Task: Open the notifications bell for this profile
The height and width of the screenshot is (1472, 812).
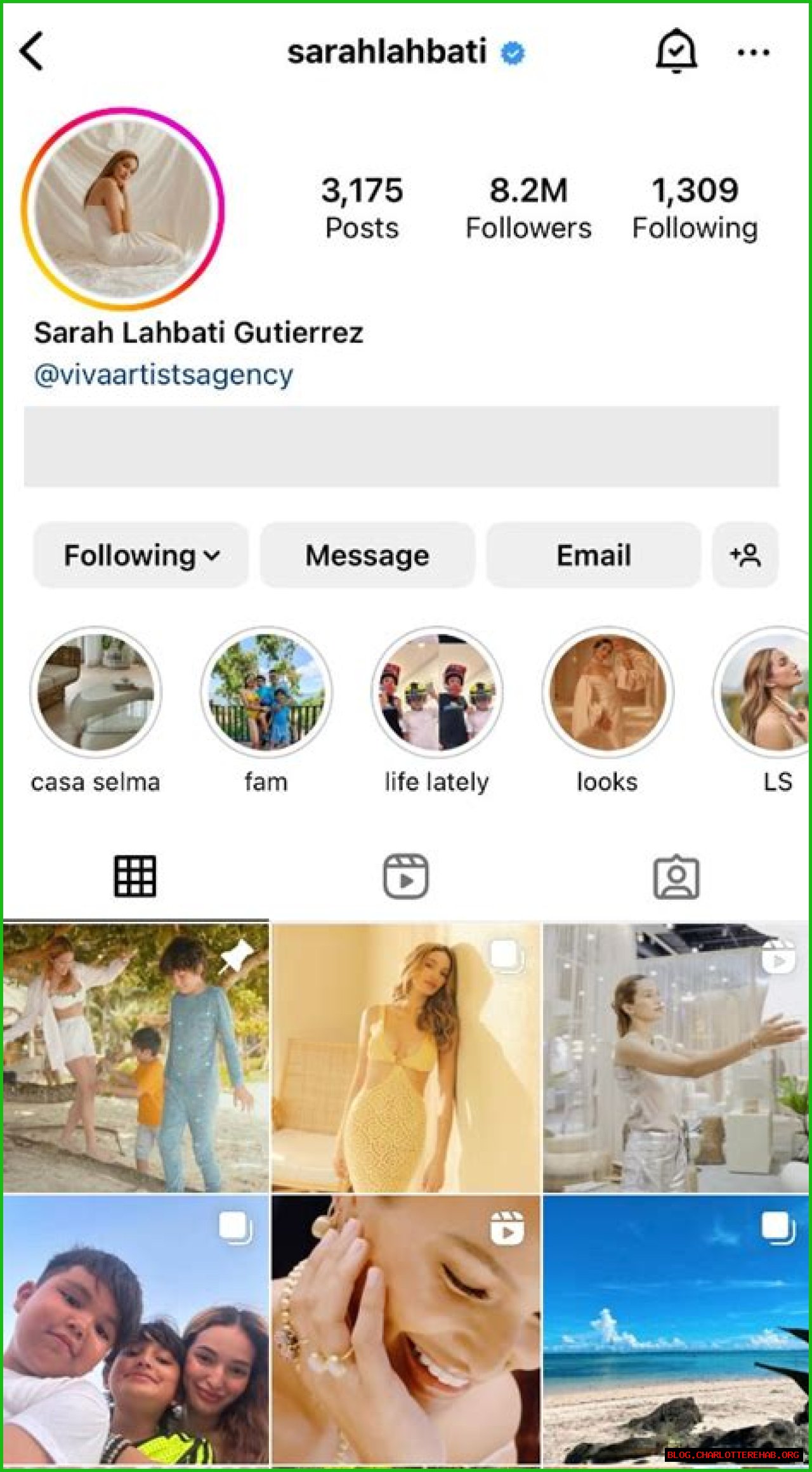Action: pyautogui.click(x=676, y=51)
